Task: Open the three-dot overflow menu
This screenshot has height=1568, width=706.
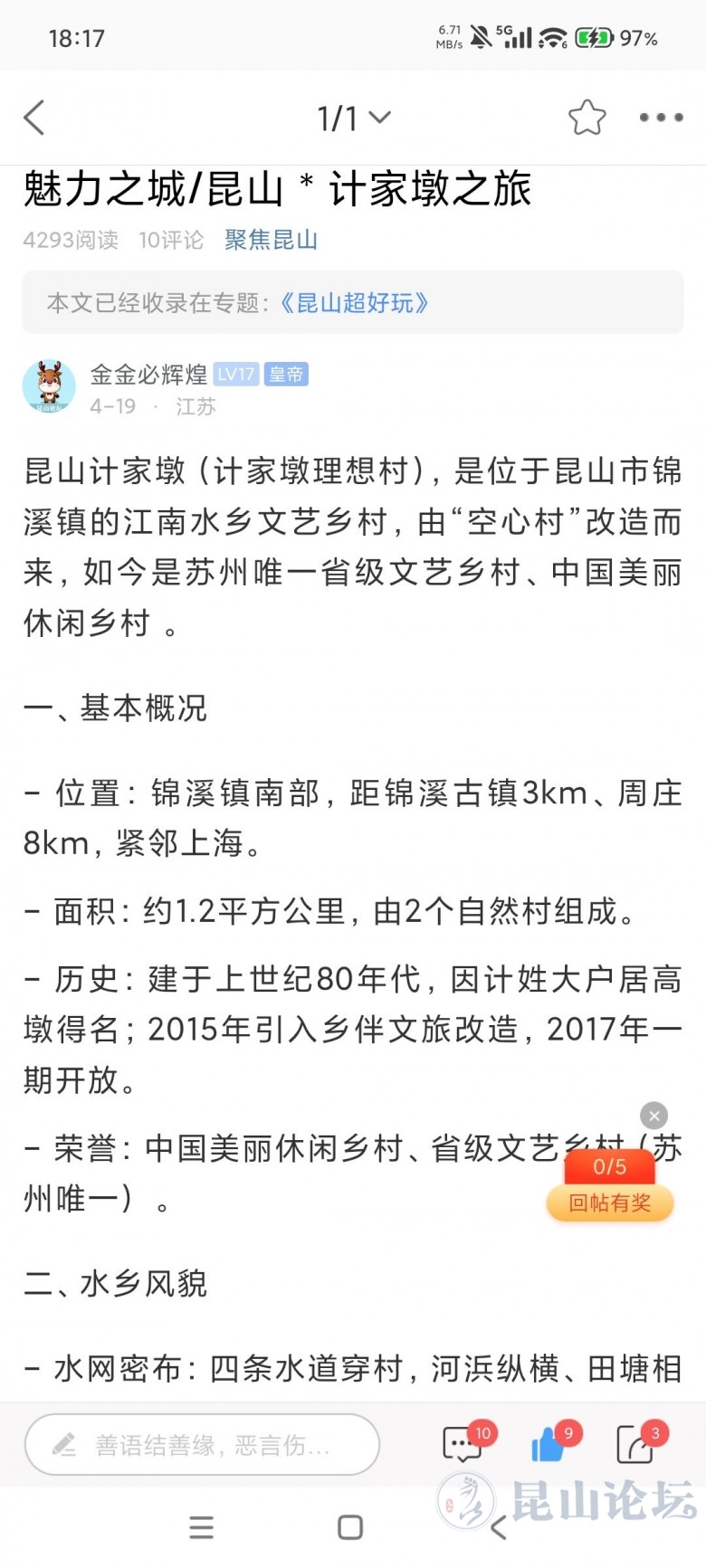Action: [x=661, y=118]
